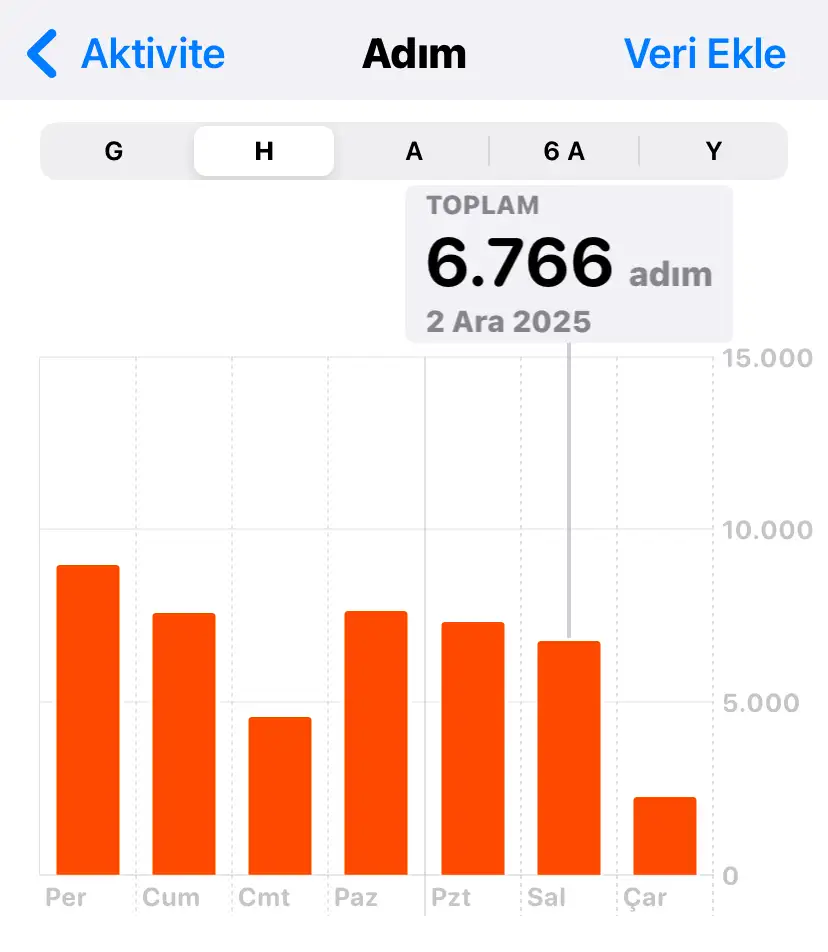
Task: Tap Veri Ekle to add data
Action: pyautogui.click(x=704, y=53)
